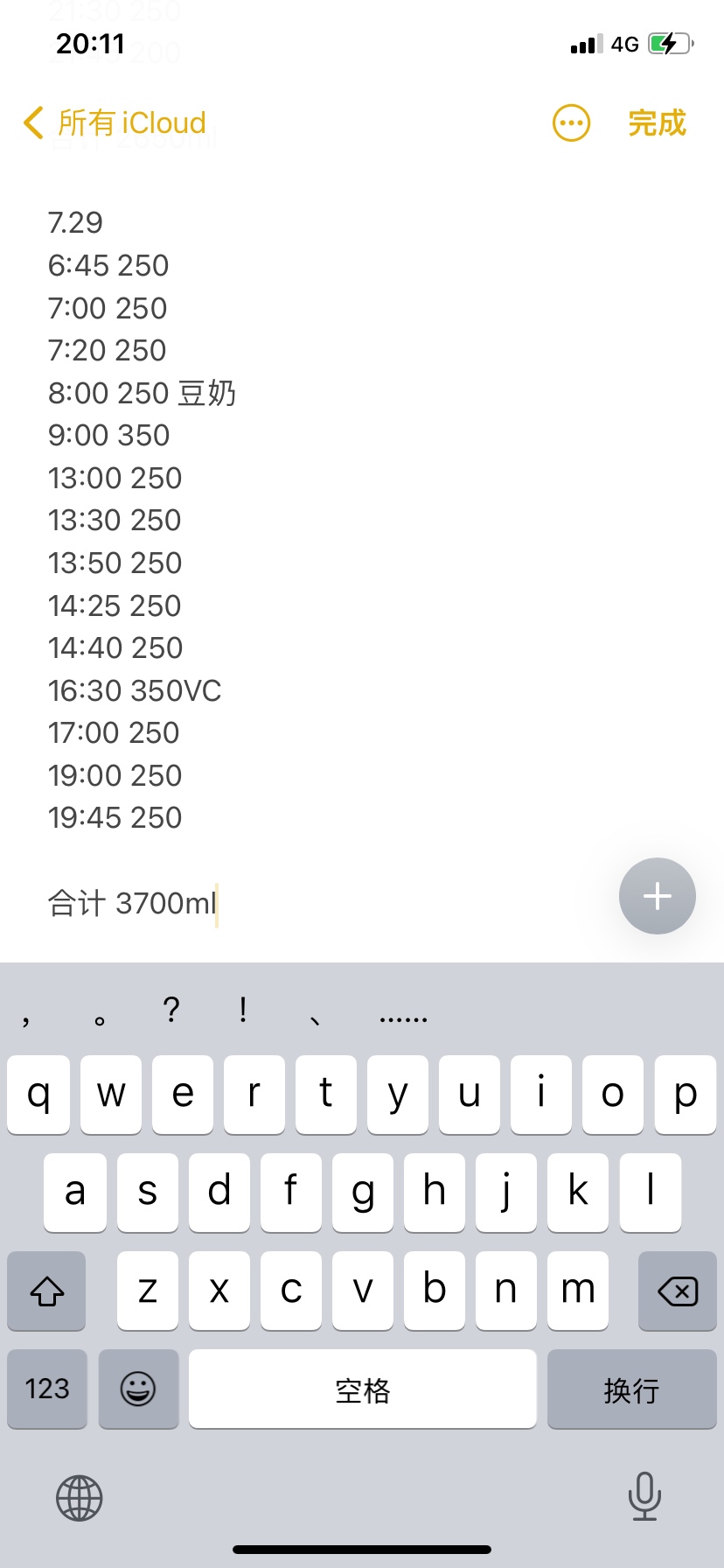Switch to the 123 number keyboard
This screenshot has width=724, height=1568.
pyautogui.click(x=47, y=1389)
